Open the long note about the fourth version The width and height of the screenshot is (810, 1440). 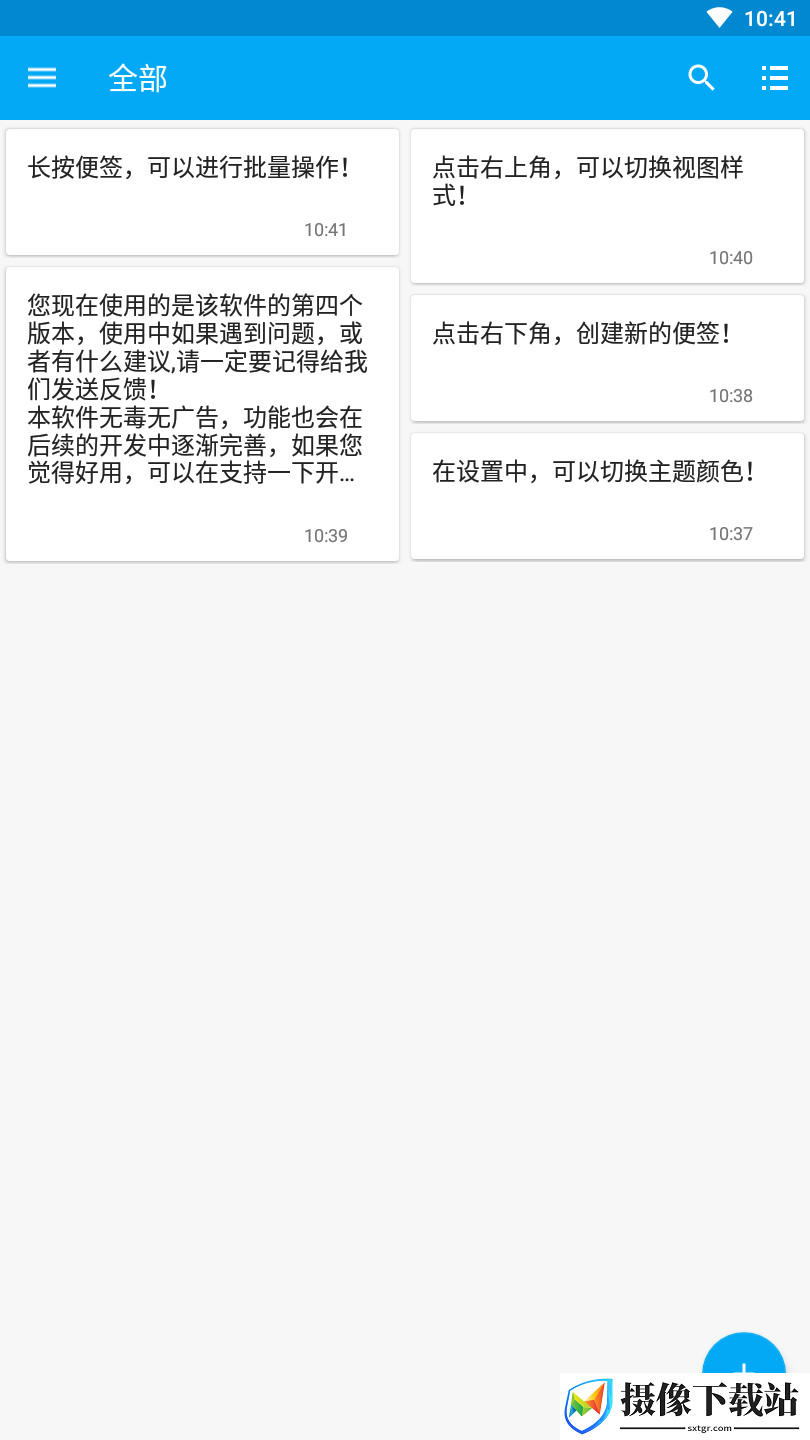pyautogui.click(x=202, y=414)
